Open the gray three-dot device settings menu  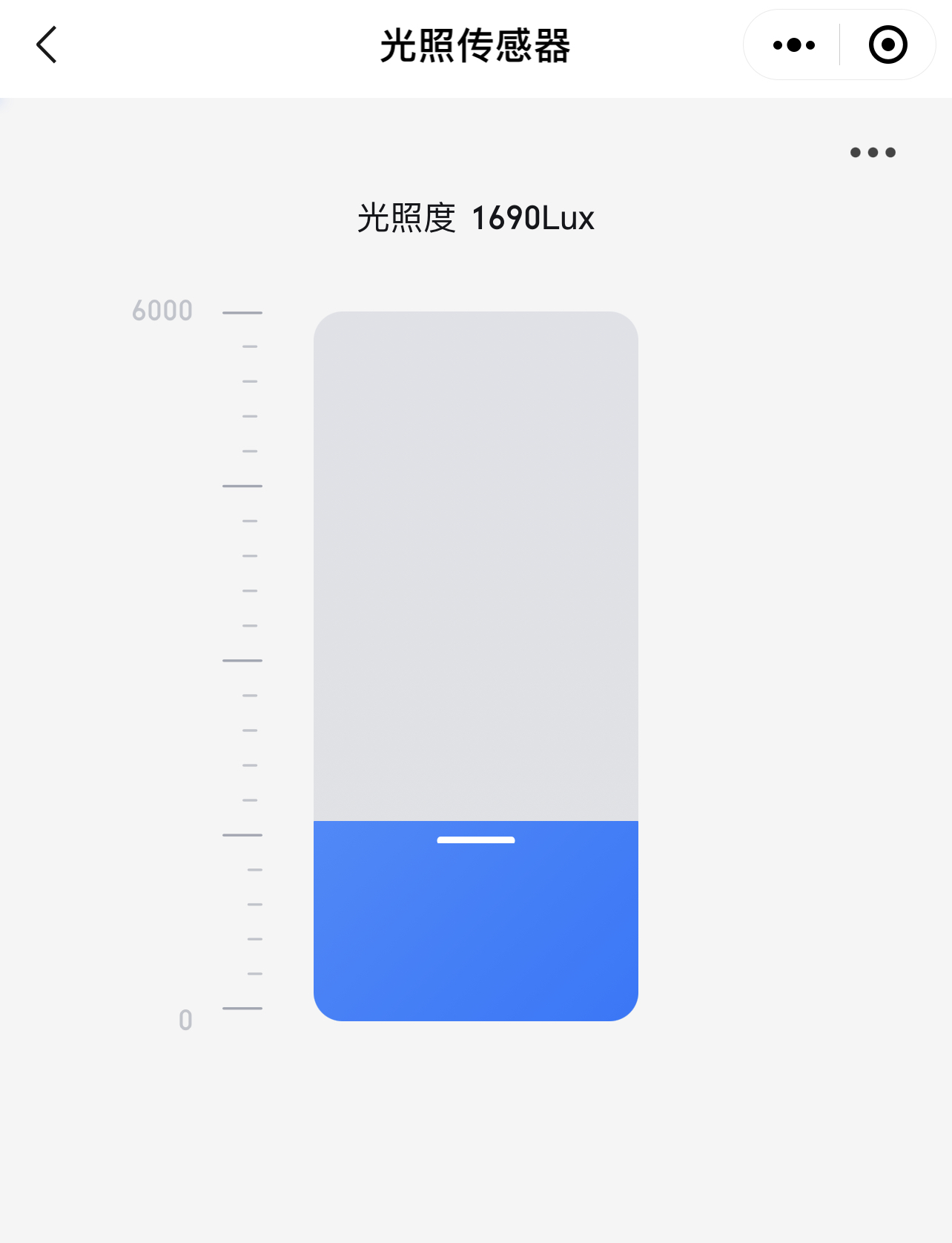coord(873,153)
